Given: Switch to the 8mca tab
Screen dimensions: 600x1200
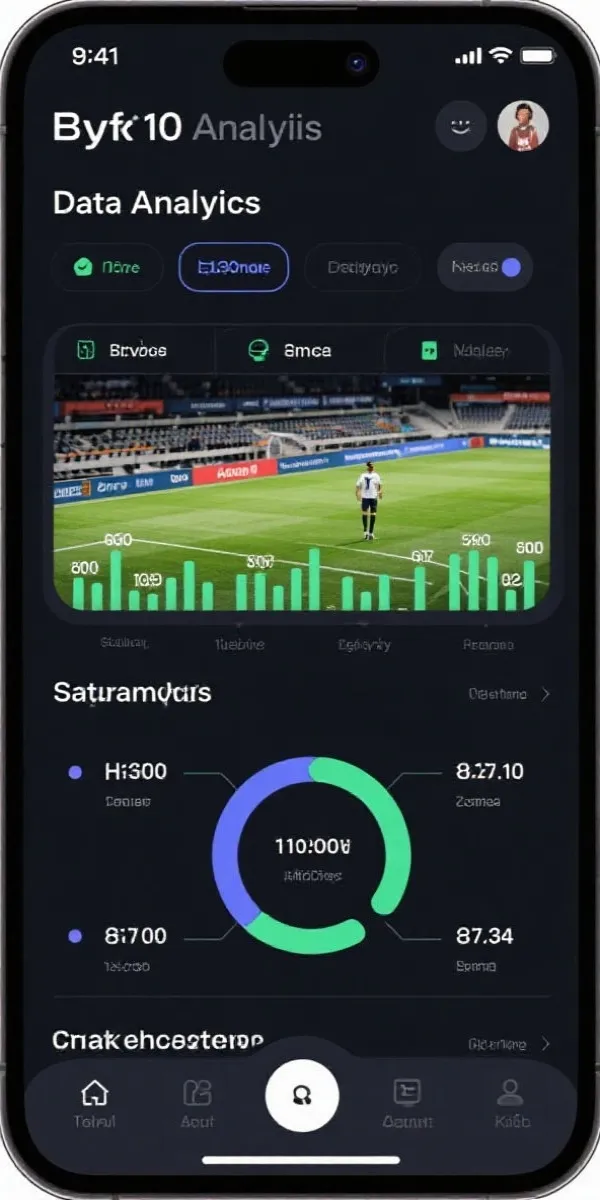Looking at the screenshot, I should pos(290,351).
